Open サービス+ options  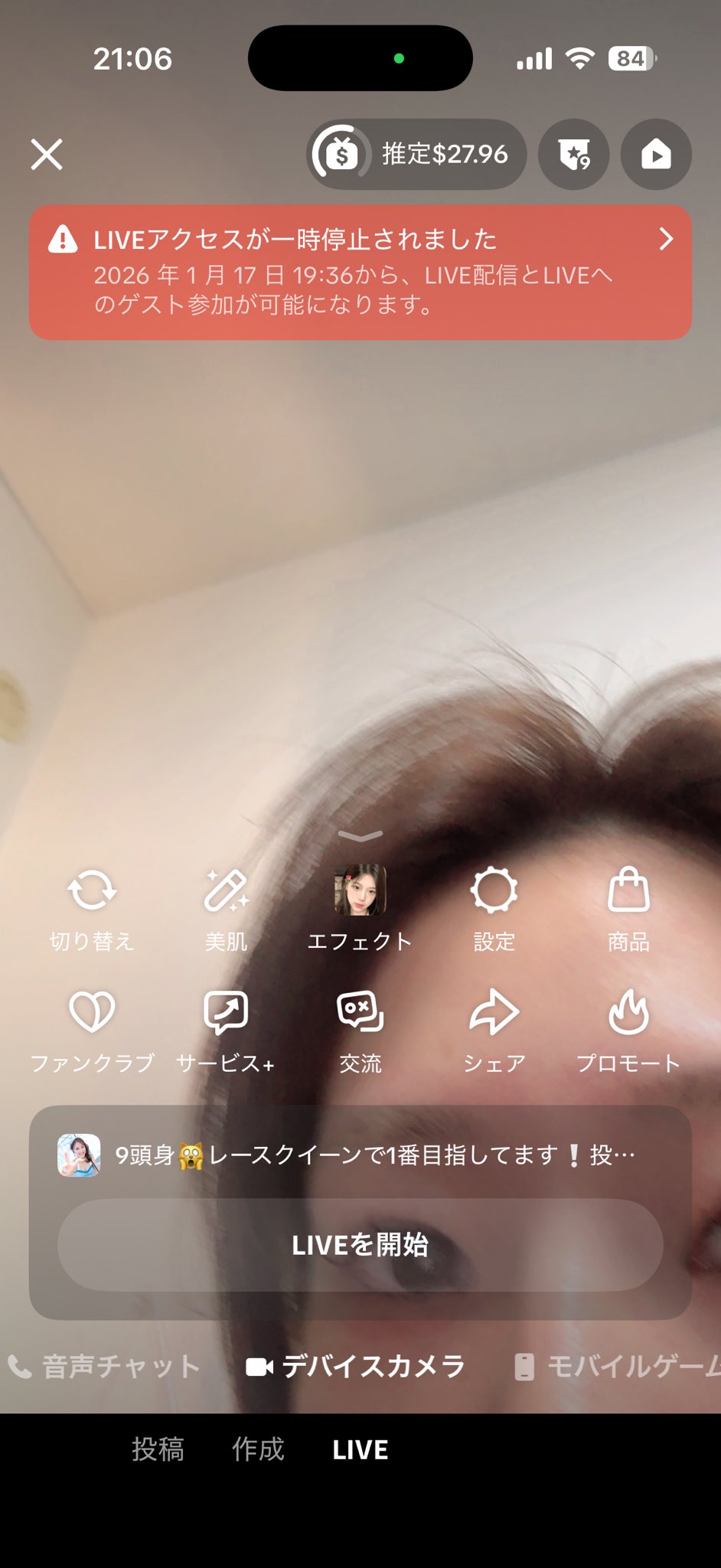pyautogui.click(x=227, y=1029)
